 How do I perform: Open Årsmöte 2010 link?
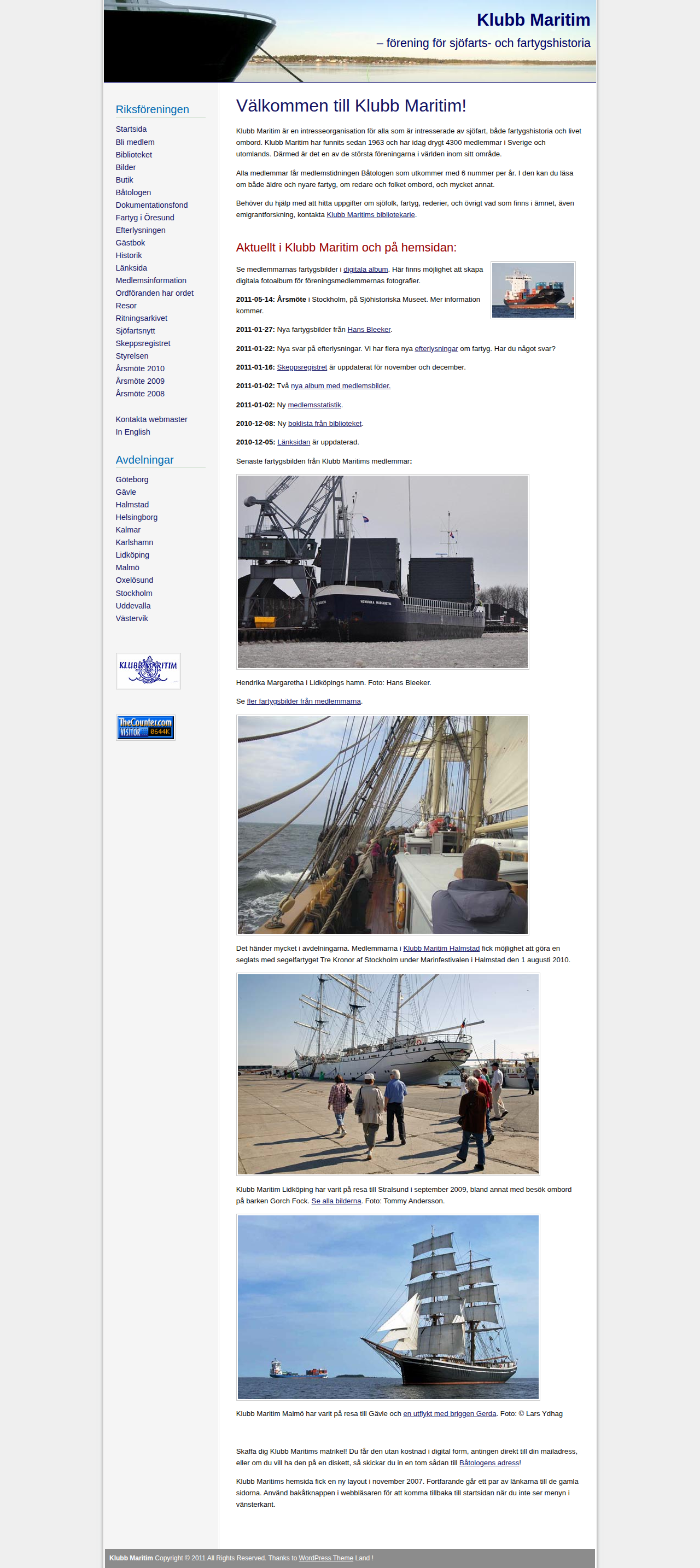pos(139,368)
